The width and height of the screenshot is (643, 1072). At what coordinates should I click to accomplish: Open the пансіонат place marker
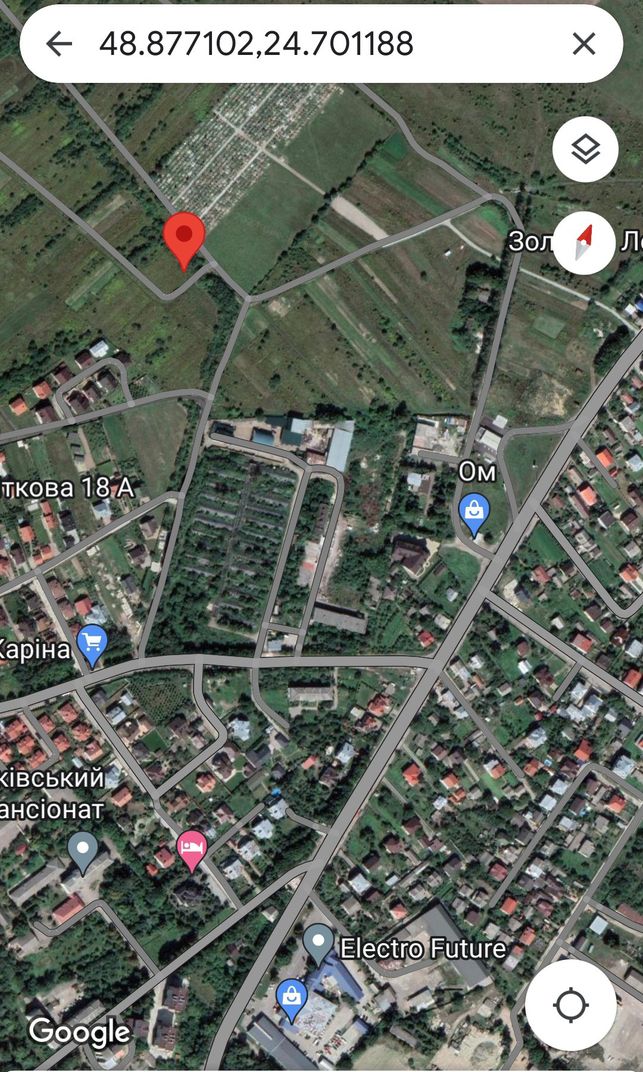pyautogui.click(x=83, y=853)
